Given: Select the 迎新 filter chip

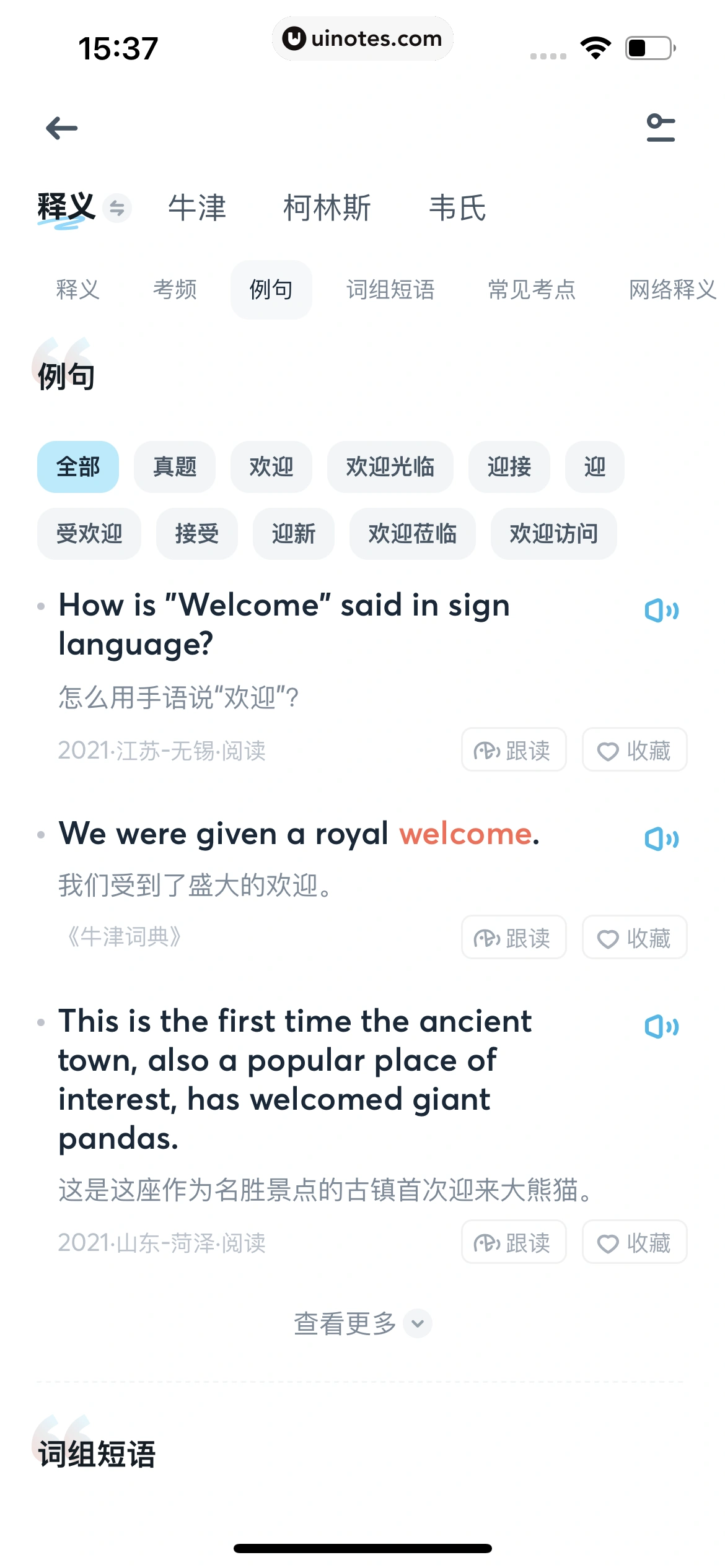Looking at the screenshot, I should click(x=294, y=534).
